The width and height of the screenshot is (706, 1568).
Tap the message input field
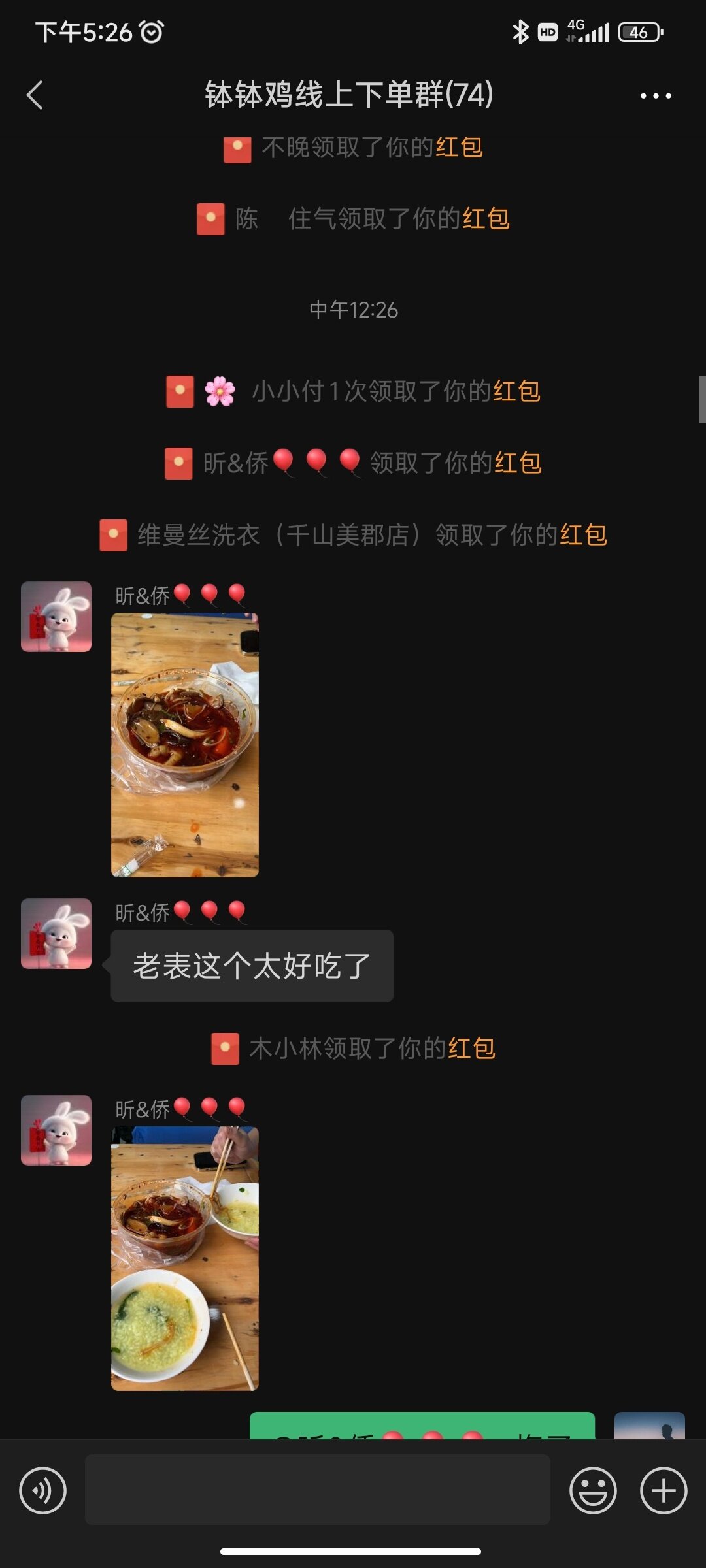click(x=318, y=1490)
